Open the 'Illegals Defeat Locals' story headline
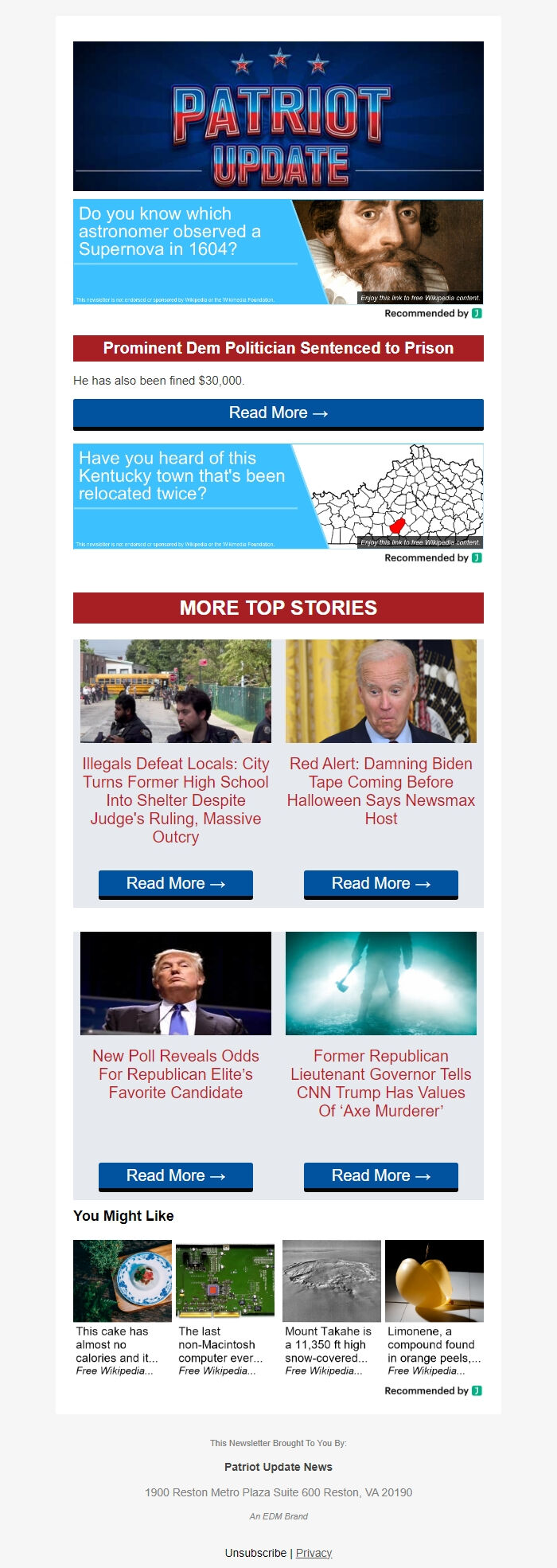This screenshot has height=1568, width=557. point(176,800)
